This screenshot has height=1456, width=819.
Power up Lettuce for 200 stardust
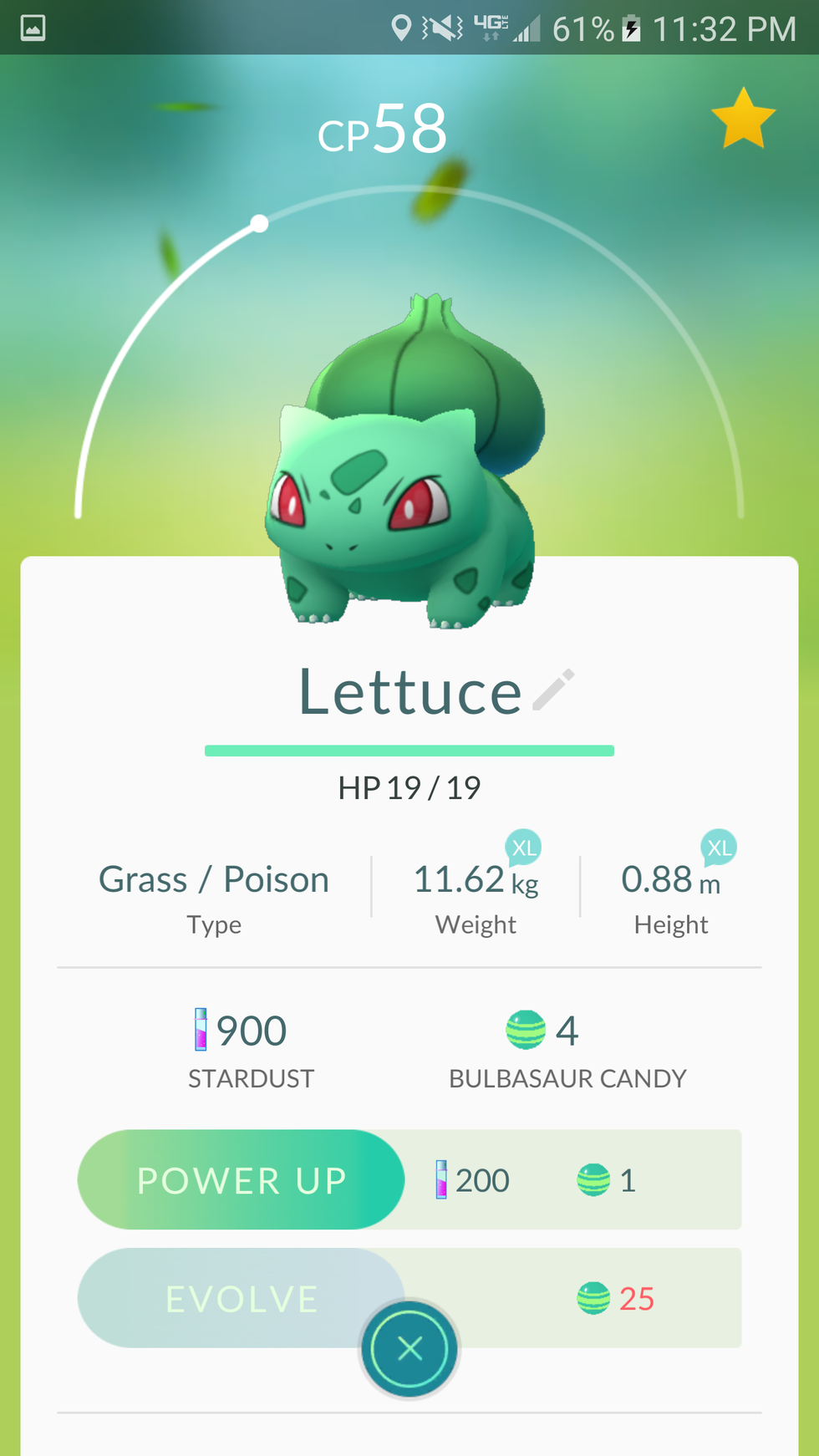(242, 1179)
